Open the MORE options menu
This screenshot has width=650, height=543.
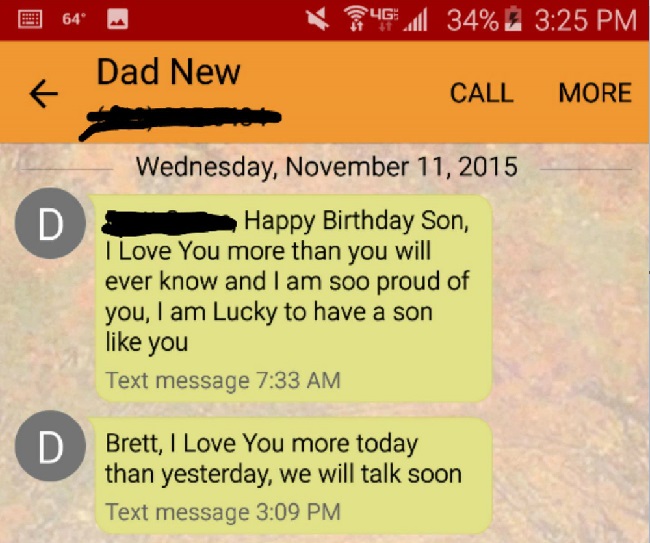595,93
